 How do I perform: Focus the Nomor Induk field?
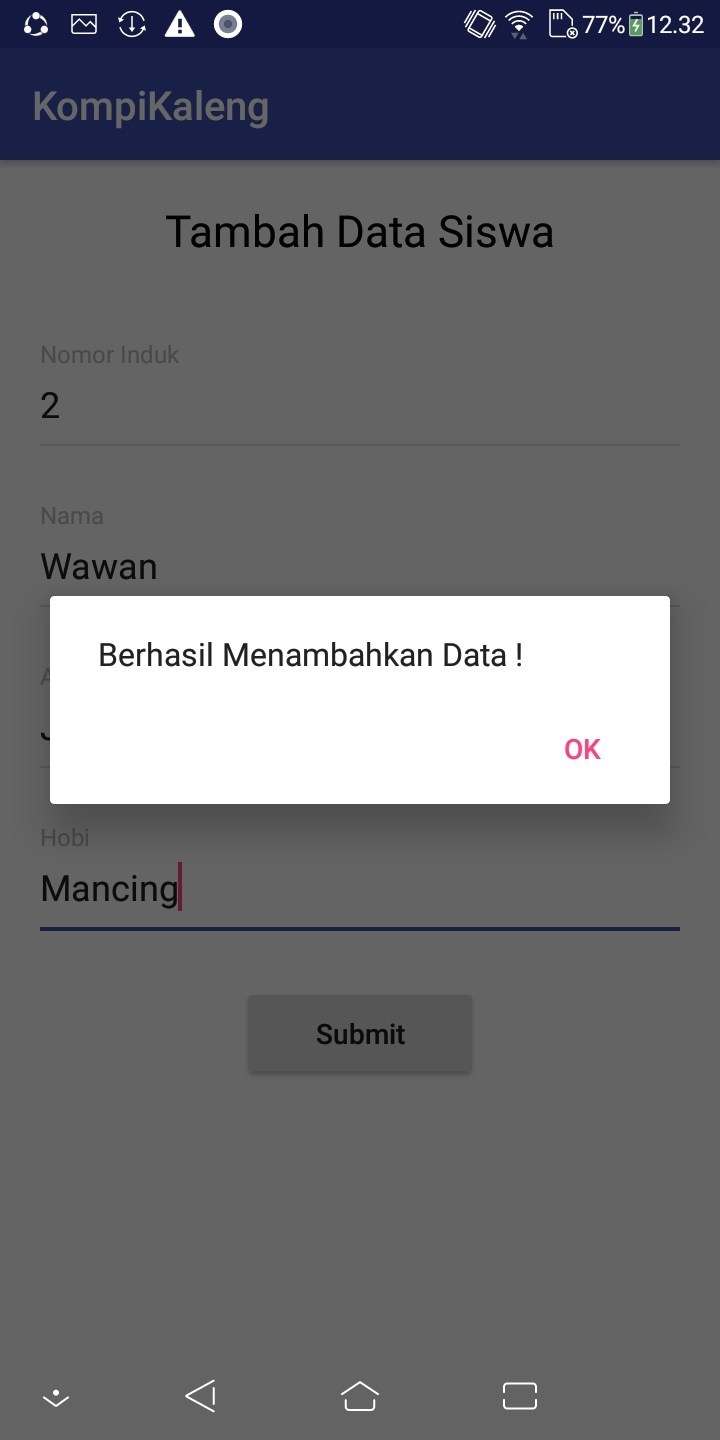[x=360, y=406]
